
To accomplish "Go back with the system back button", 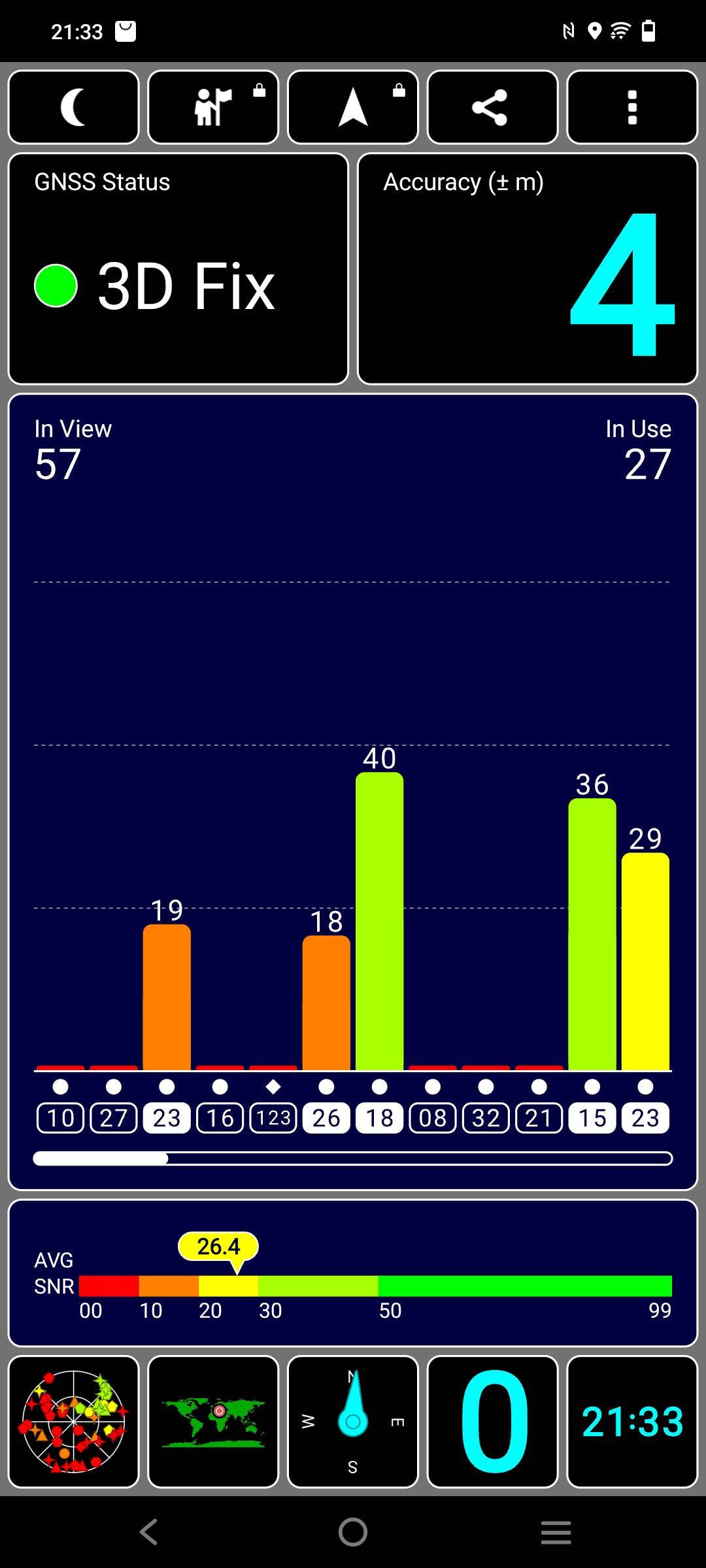I will tap(149, 1531).
